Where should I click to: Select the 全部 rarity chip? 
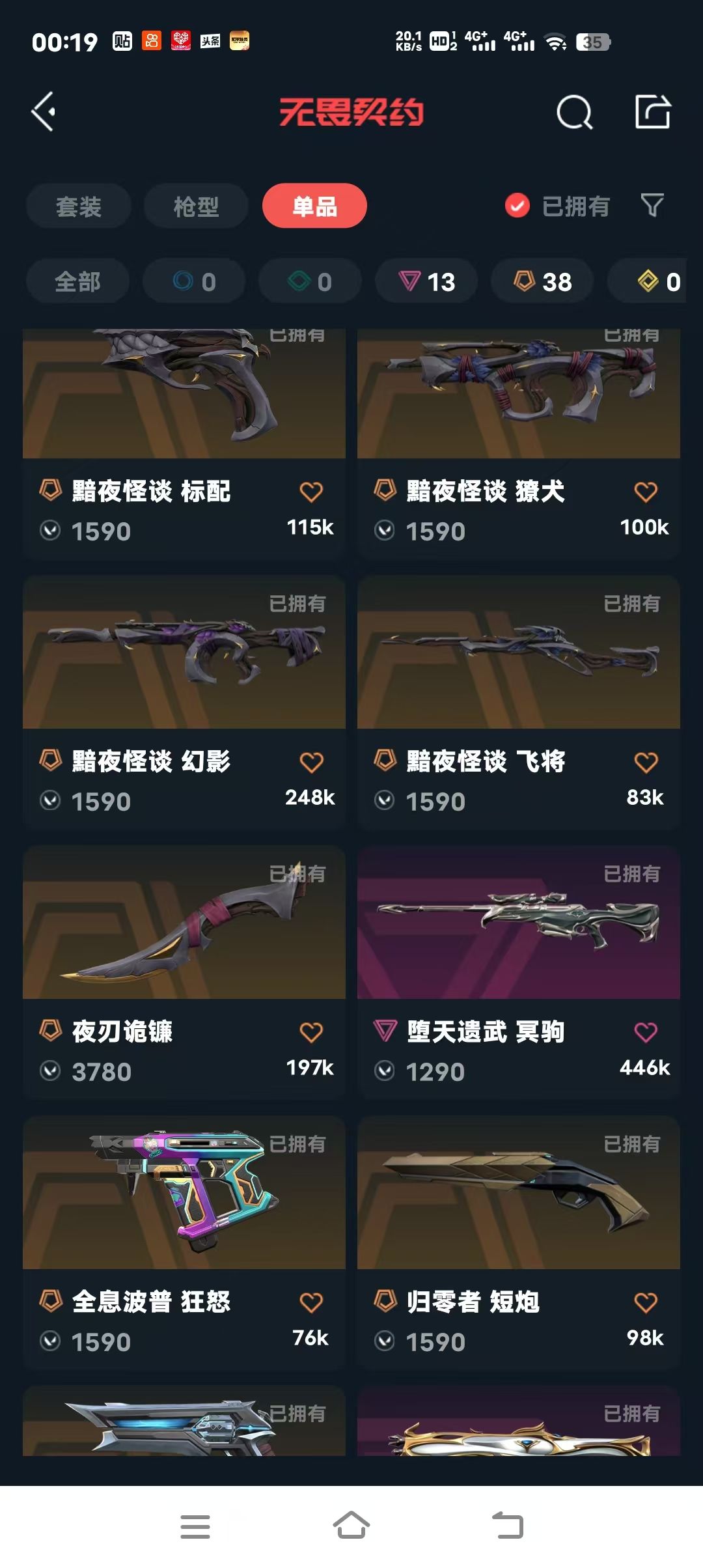[77, 281]
